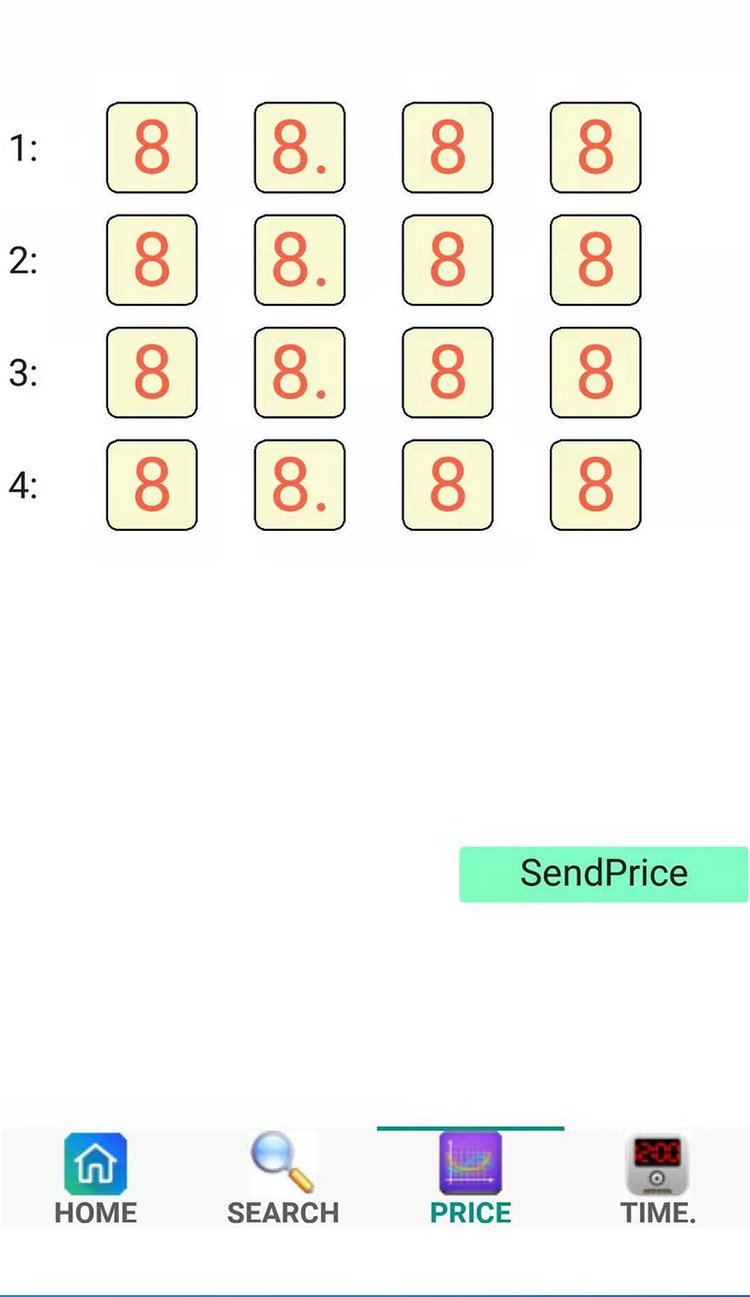Go to the TIME tab
Screen dimensions: 750x1297
pos(657,1179)
